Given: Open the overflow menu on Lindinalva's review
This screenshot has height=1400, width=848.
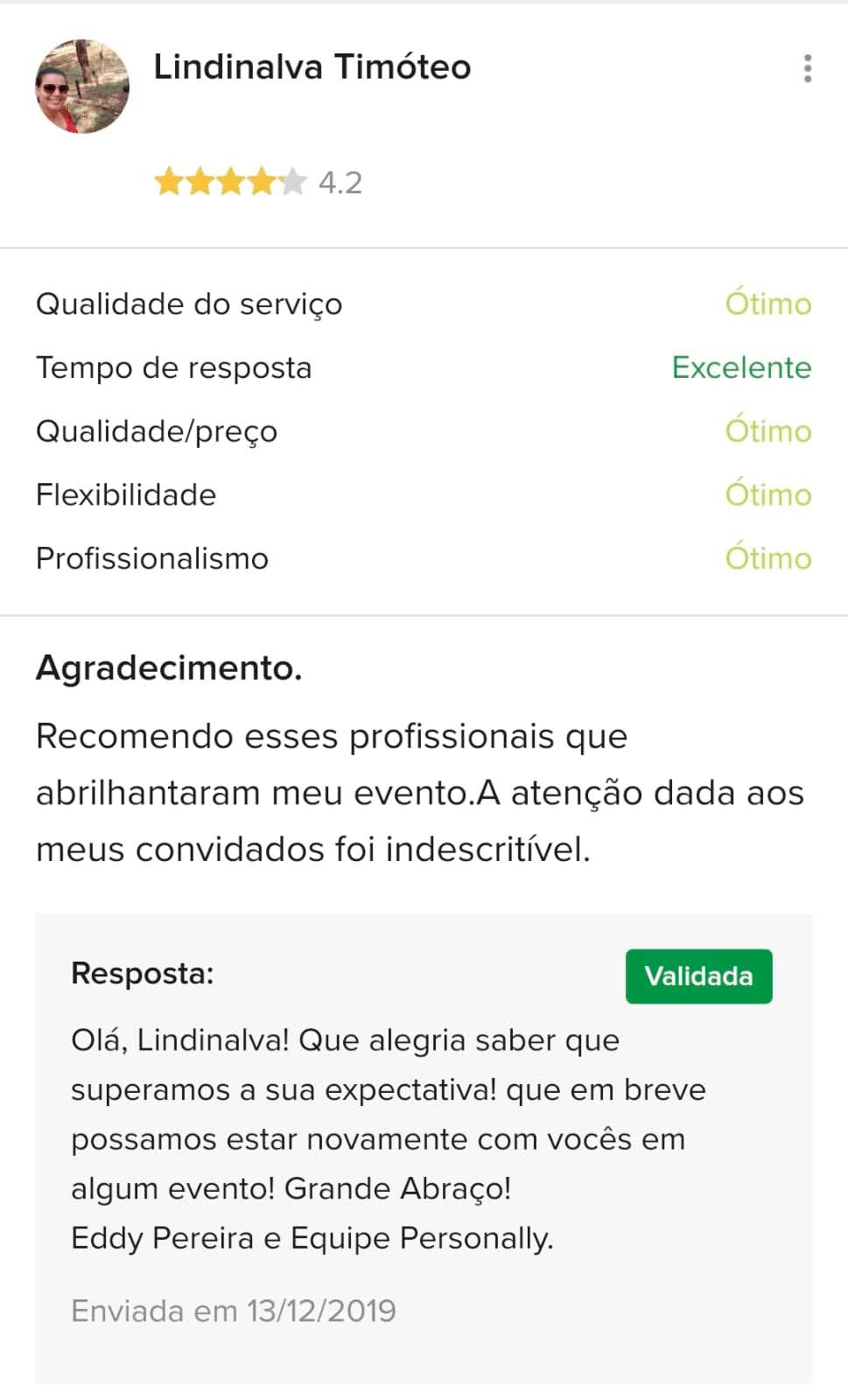Looking at the screenshot, I should [x=807, y=68].
